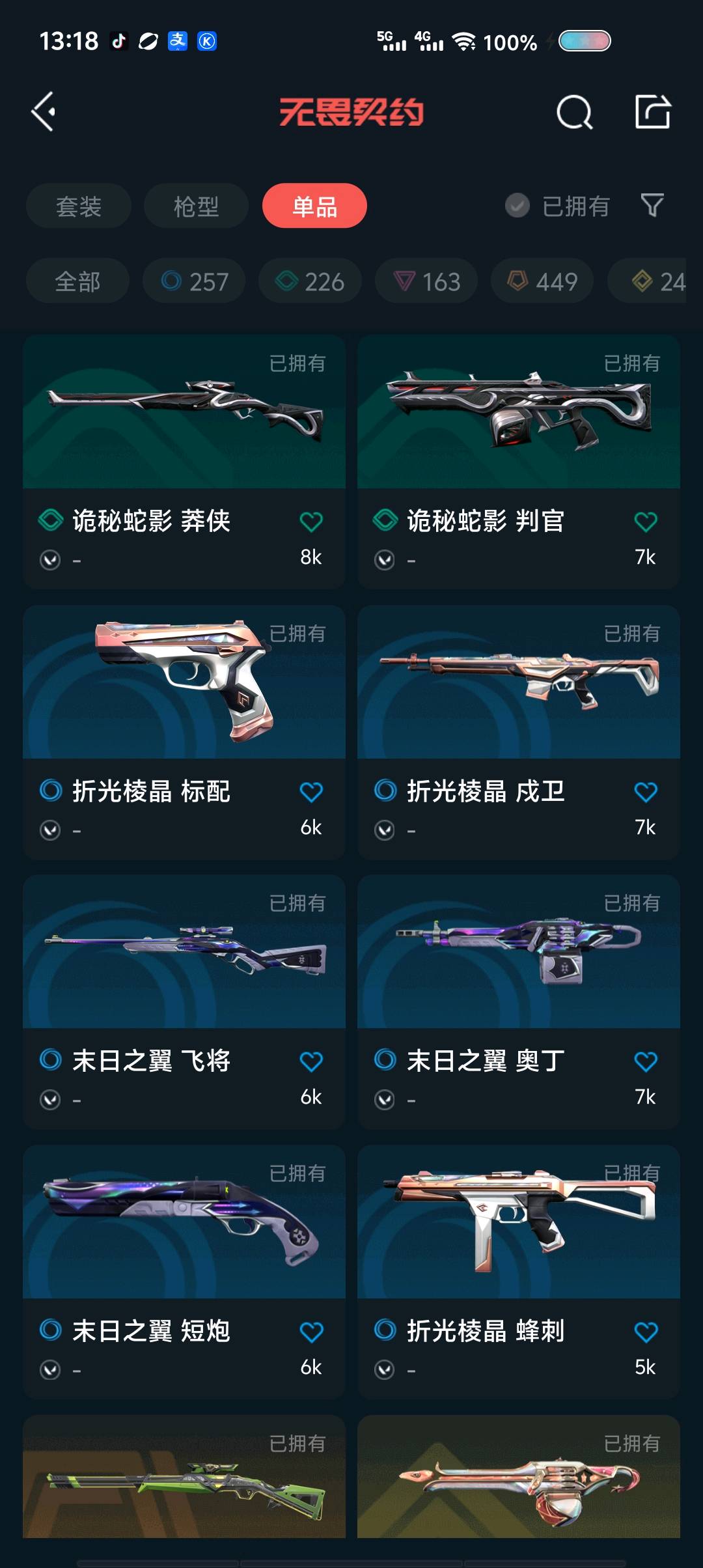Tap the share icon in the header
703x1568 pixels.
pos(653,111)
